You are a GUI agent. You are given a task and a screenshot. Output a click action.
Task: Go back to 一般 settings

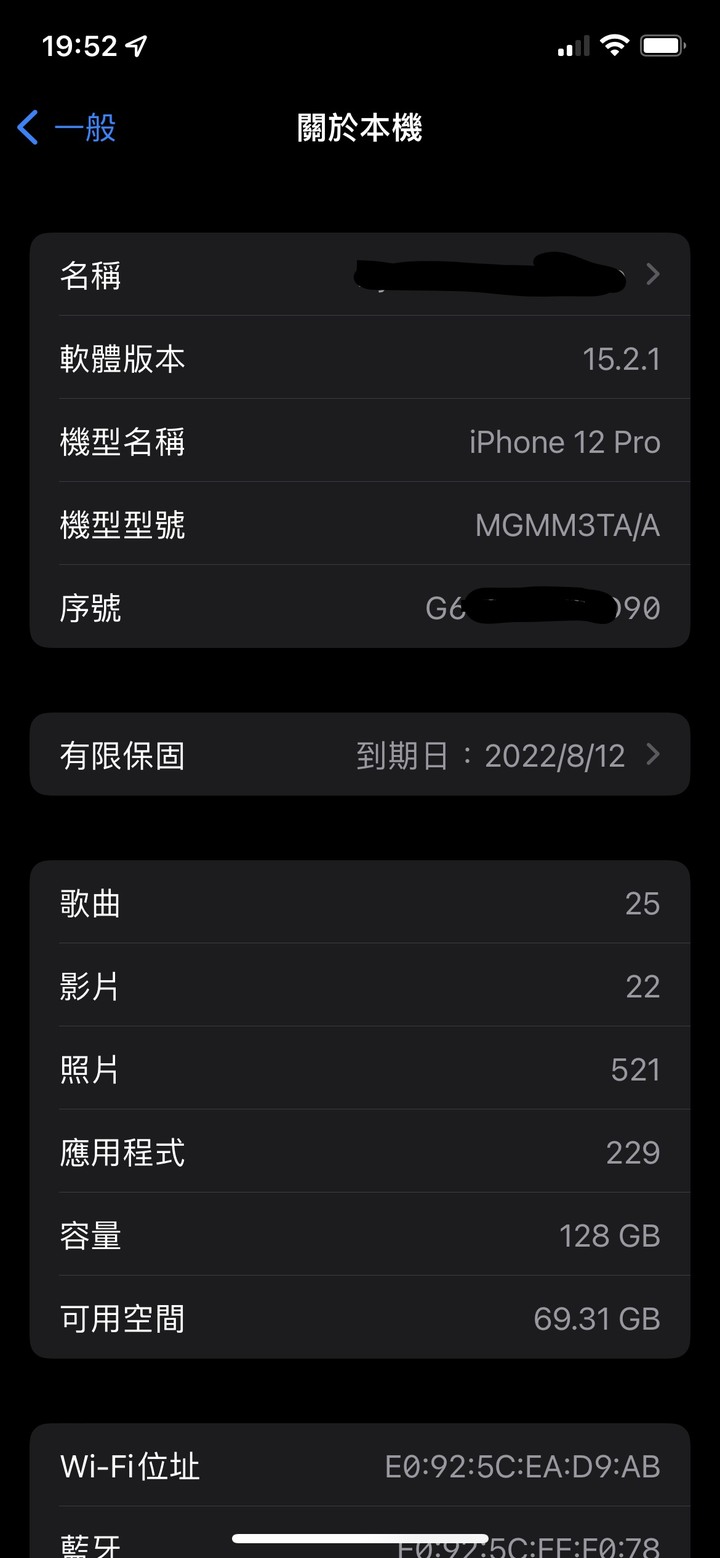pos(68,128)
